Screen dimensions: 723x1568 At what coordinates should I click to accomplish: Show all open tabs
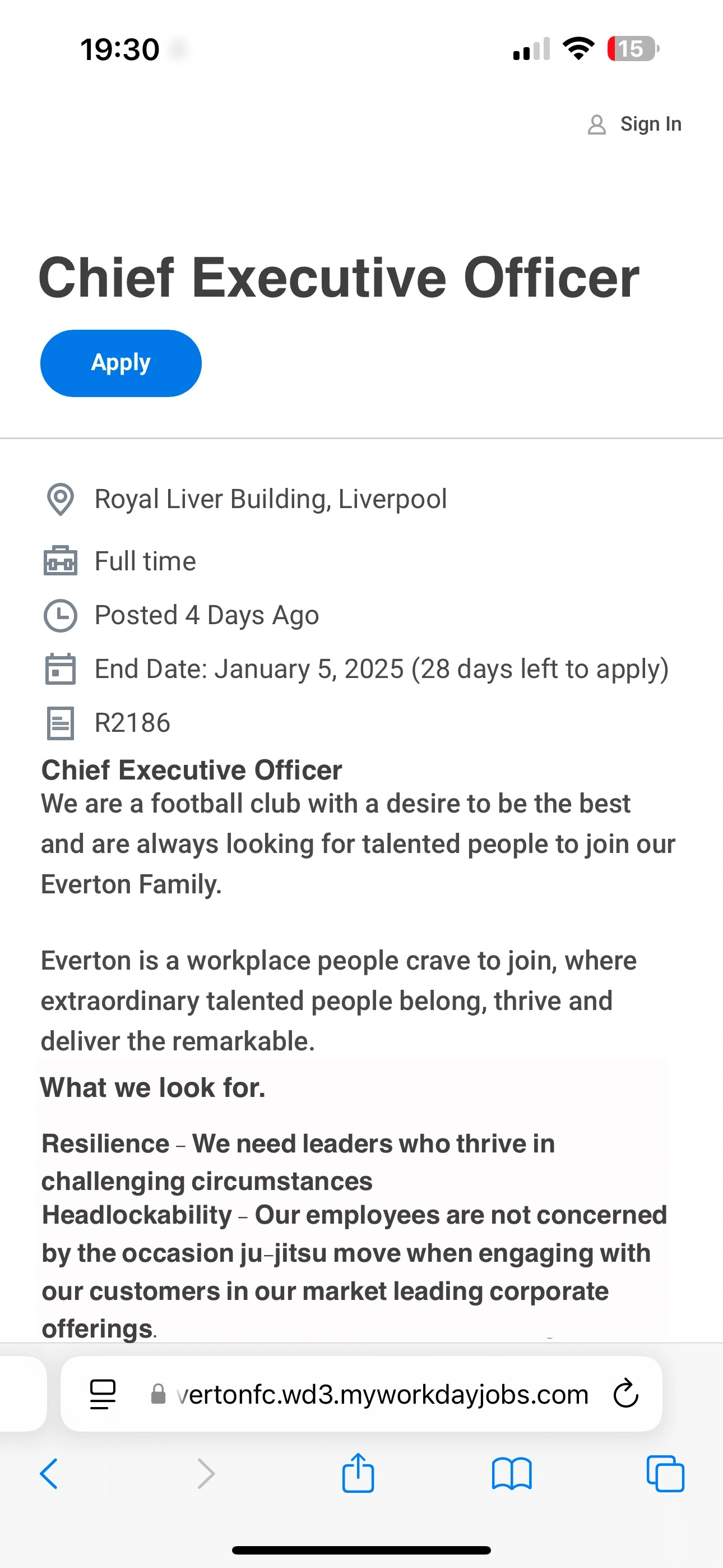point(665,1474)
